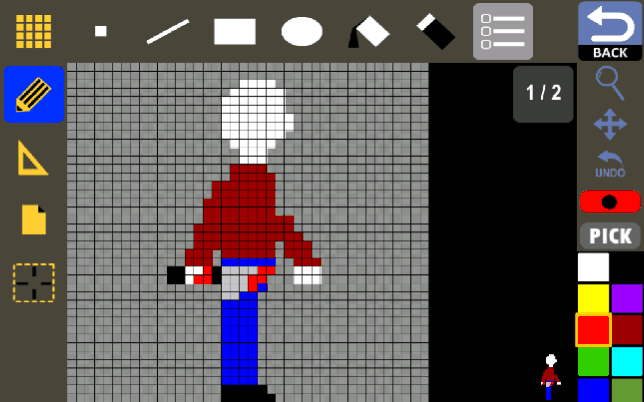The height and width of the screenshot is (402, 644).
Task: Pick the ellipse shape tool
Action: click(x=301, y=32)
